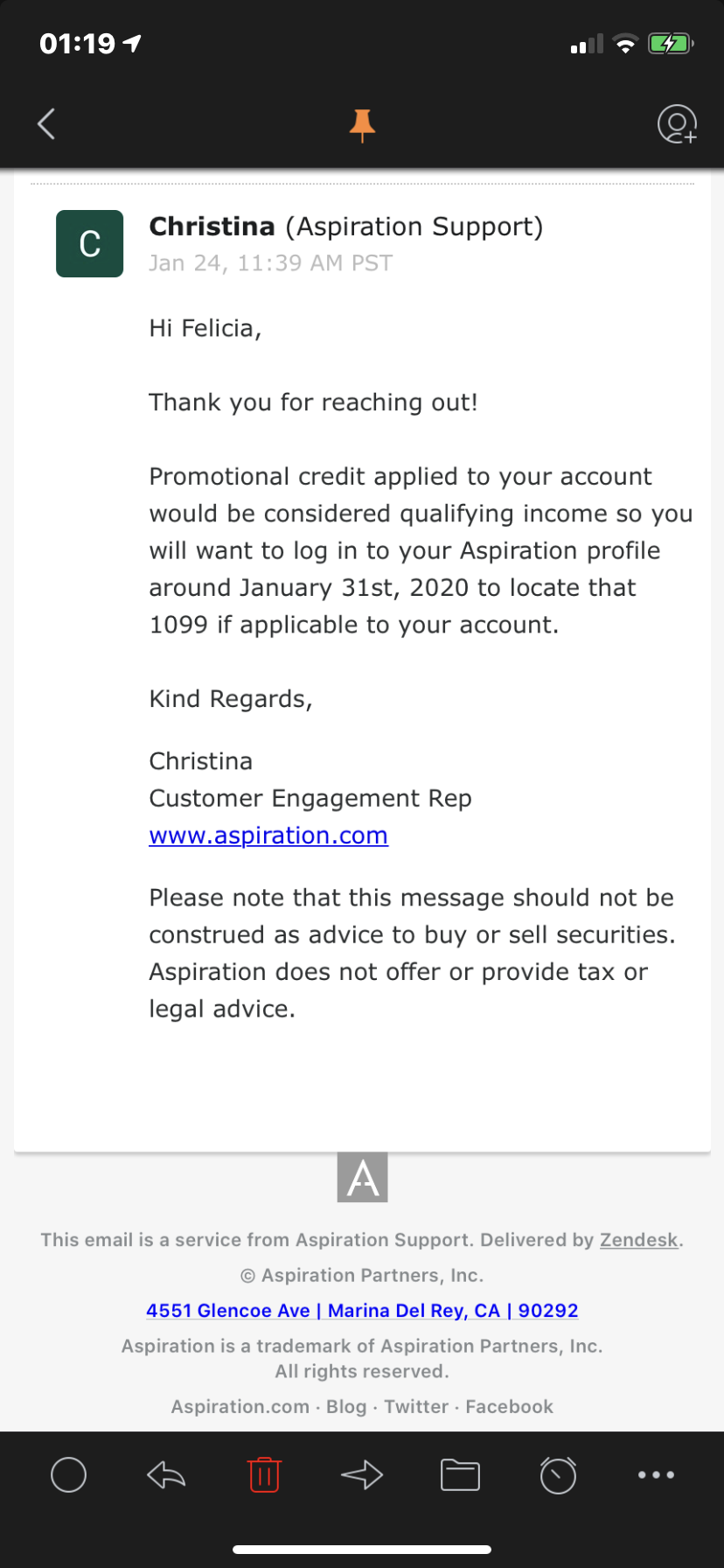Move the email to a folder

460,1475
